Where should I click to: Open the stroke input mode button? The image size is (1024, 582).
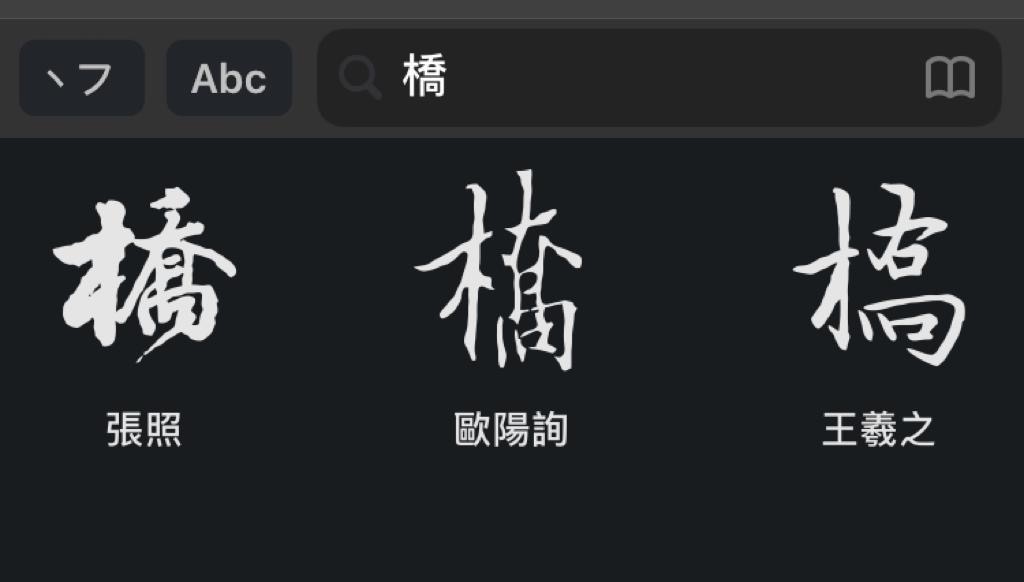(82, 78)
